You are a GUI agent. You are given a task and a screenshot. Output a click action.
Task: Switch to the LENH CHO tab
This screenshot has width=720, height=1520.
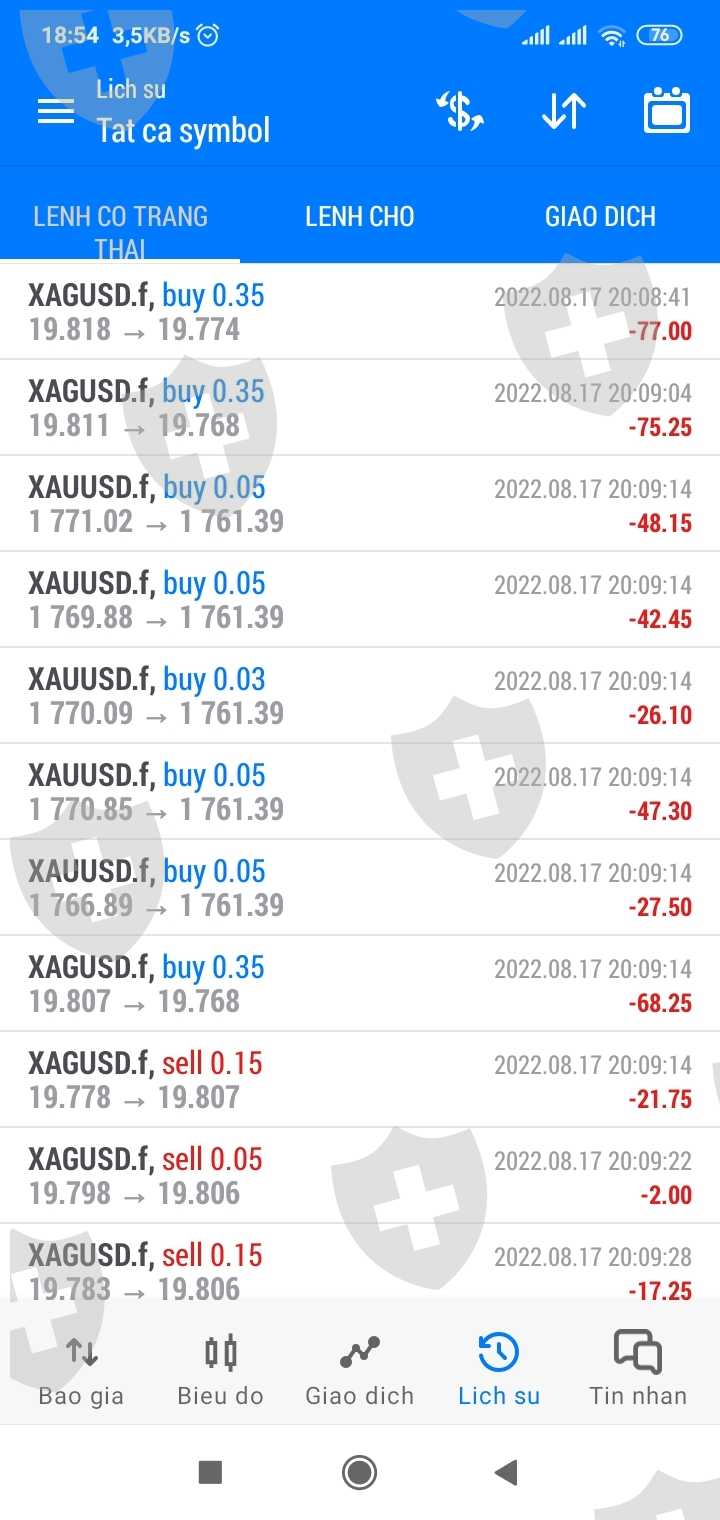(360, 217)
